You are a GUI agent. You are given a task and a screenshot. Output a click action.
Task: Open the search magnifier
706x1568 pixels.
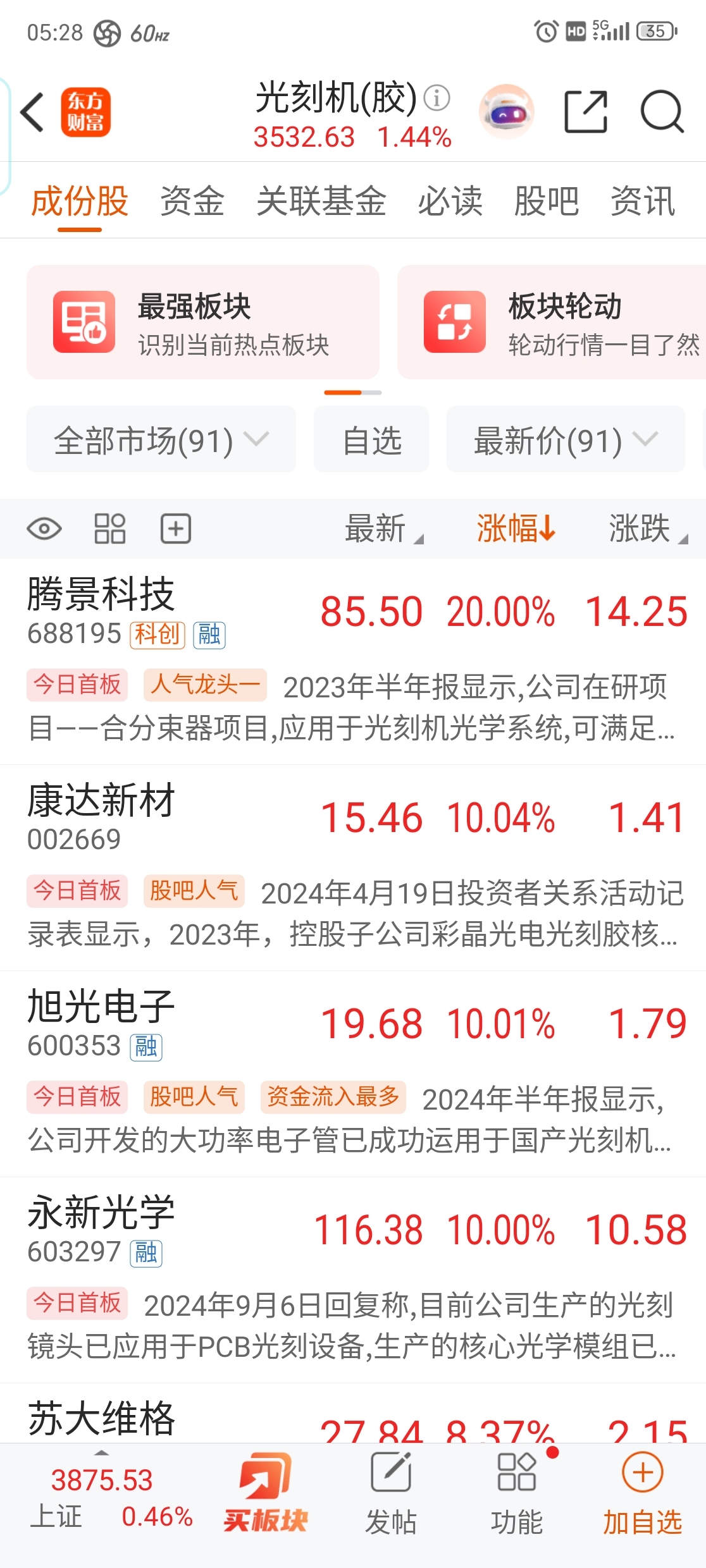tap(662, 112)
